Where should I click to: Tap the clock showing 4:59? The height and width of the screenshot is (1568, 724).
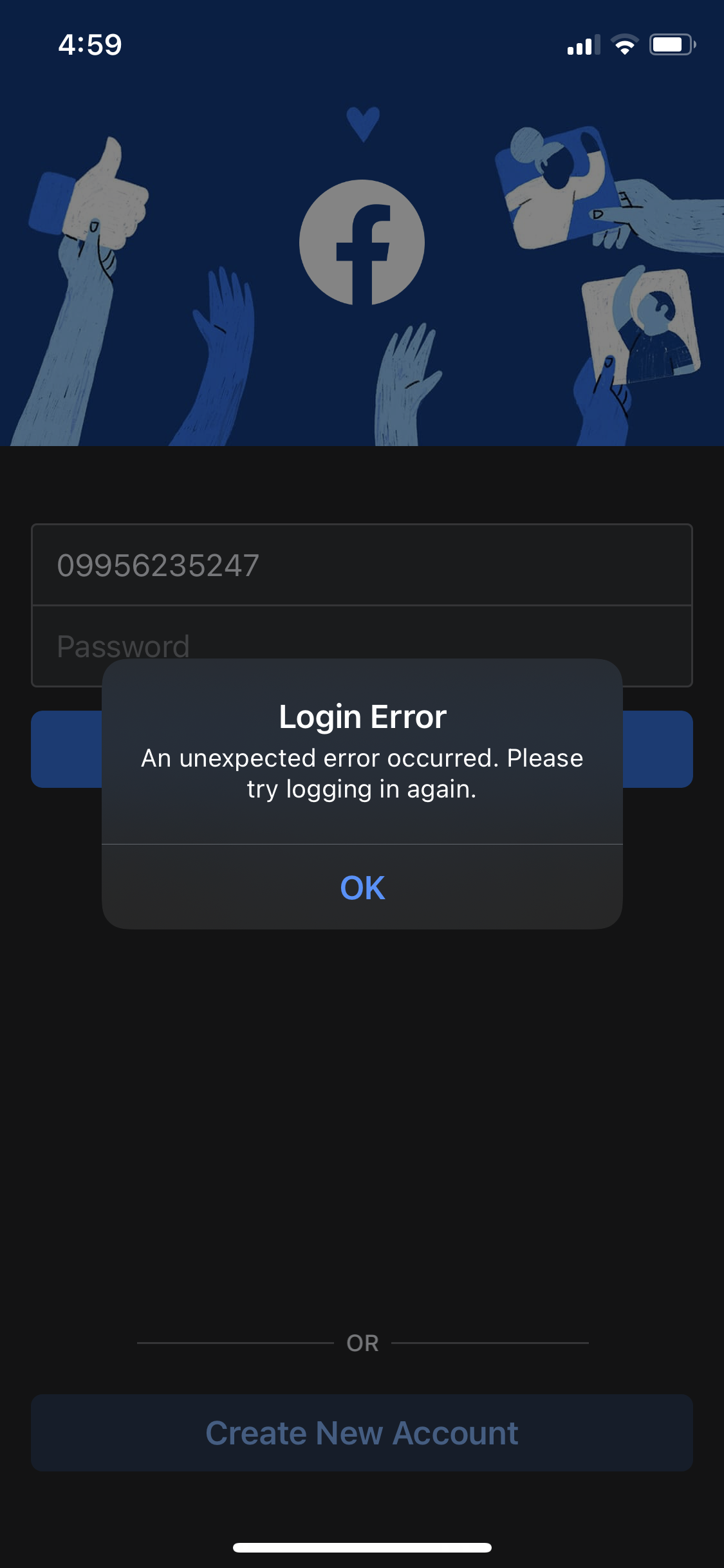(89, 44)
